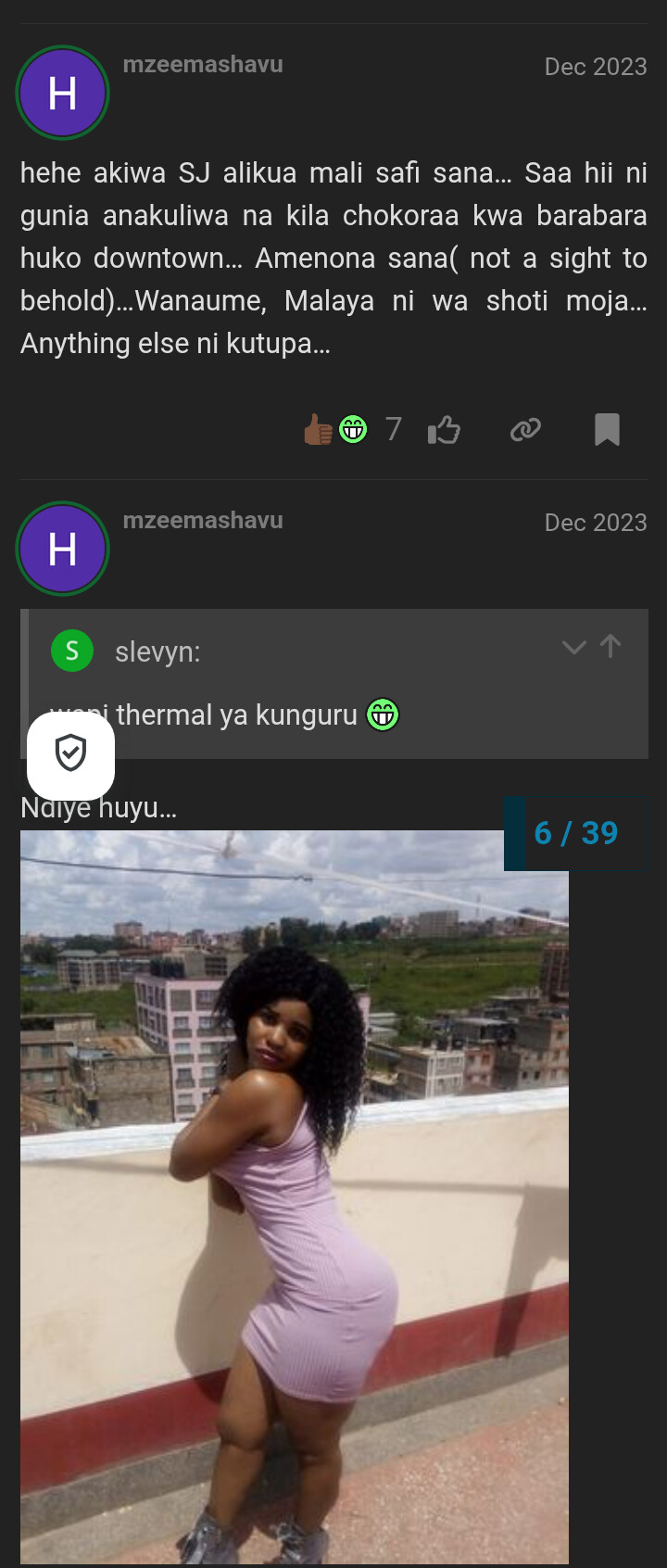
Task: Expand the quoted reply from slevyn
Action: (x=574, y=647)
